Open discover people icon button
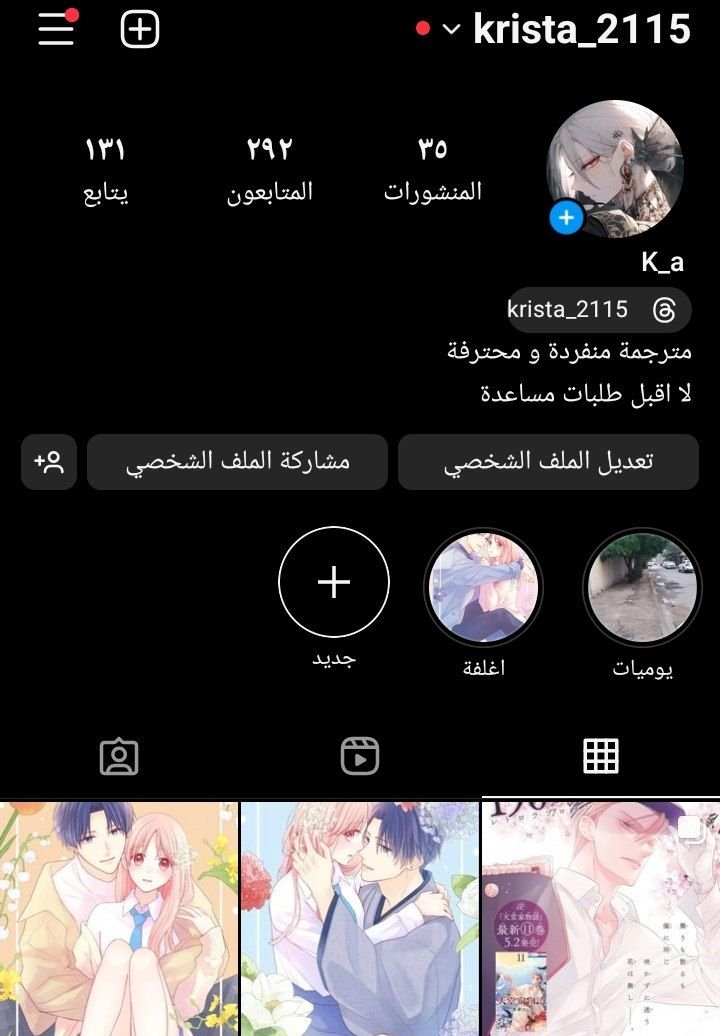Screen dimensions: 720x1036 point(49,462)
